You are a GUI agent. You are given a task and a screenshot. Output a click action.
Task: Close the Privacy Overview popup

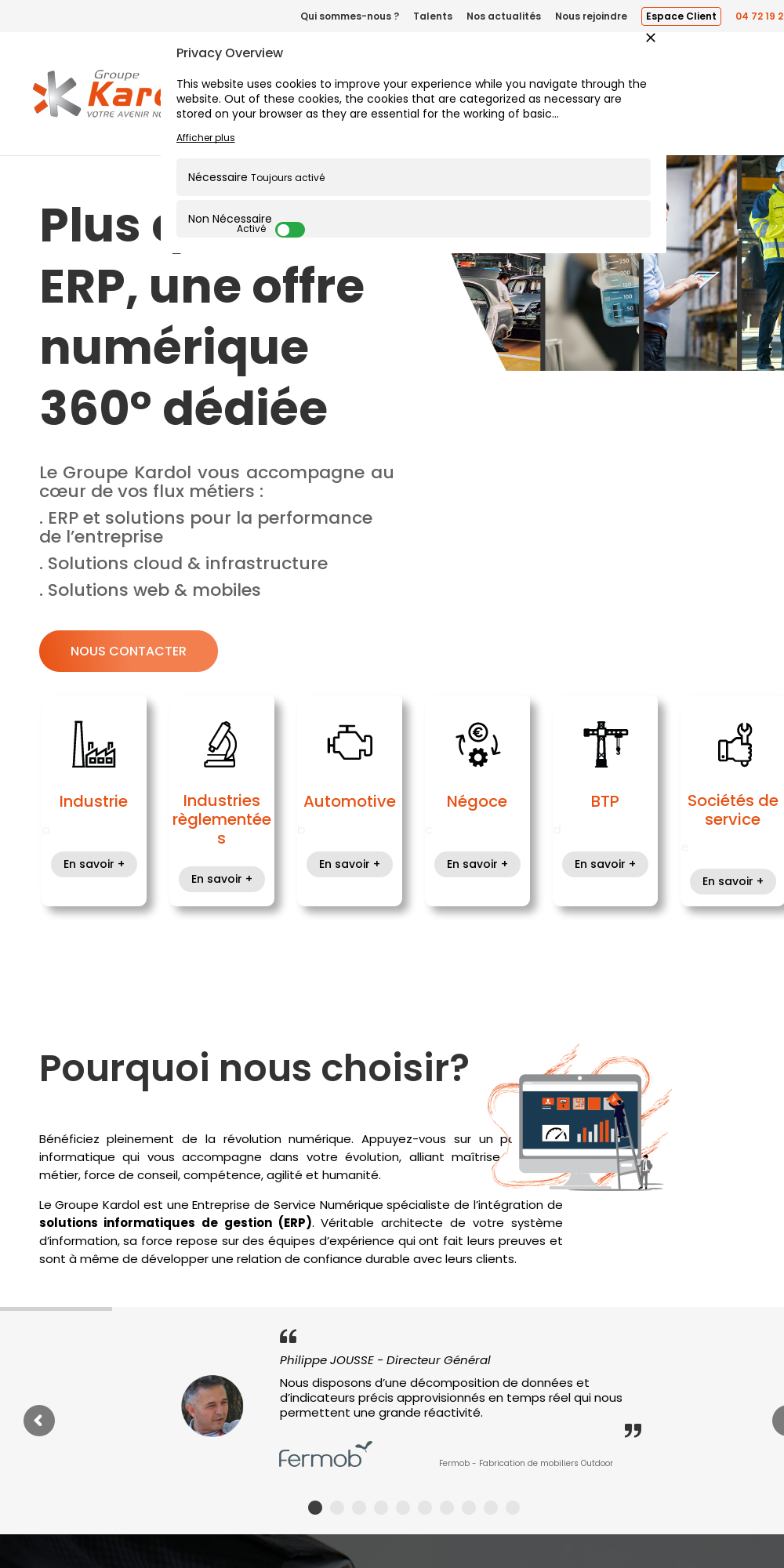[650, 38]
